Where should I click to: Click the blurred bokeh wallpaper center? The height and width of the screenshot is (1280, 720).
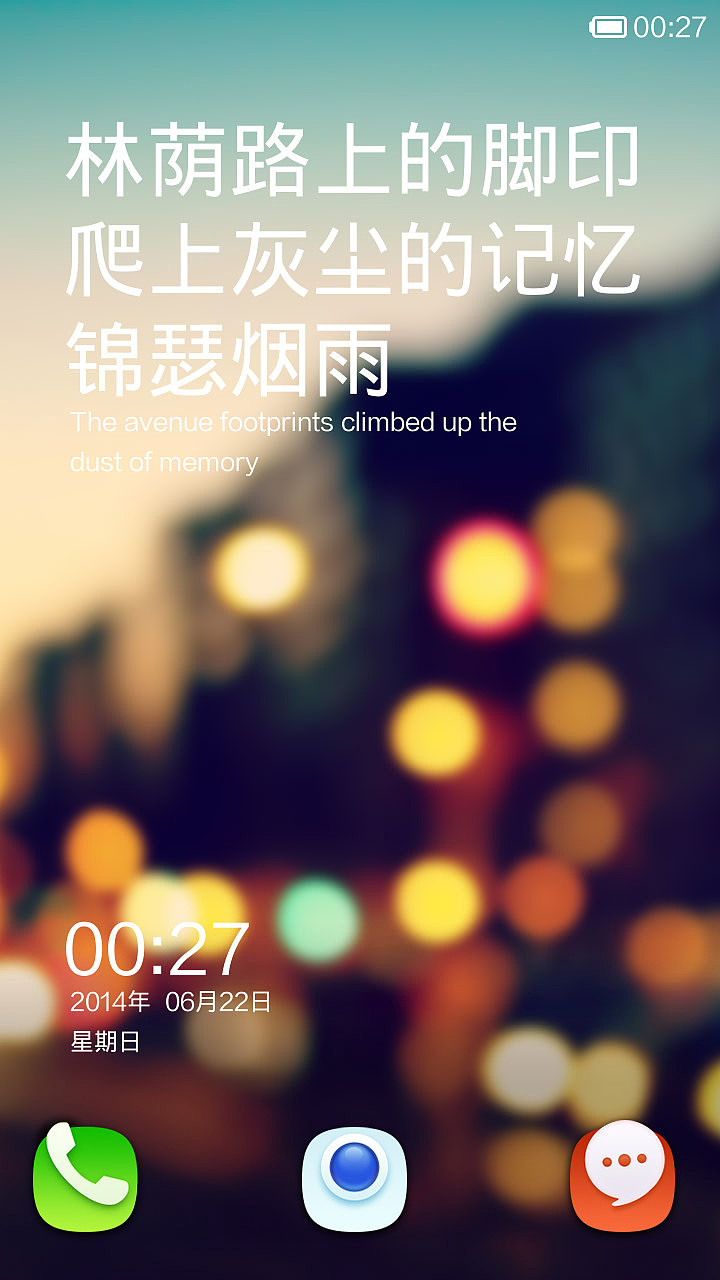[x=360, y=700]
